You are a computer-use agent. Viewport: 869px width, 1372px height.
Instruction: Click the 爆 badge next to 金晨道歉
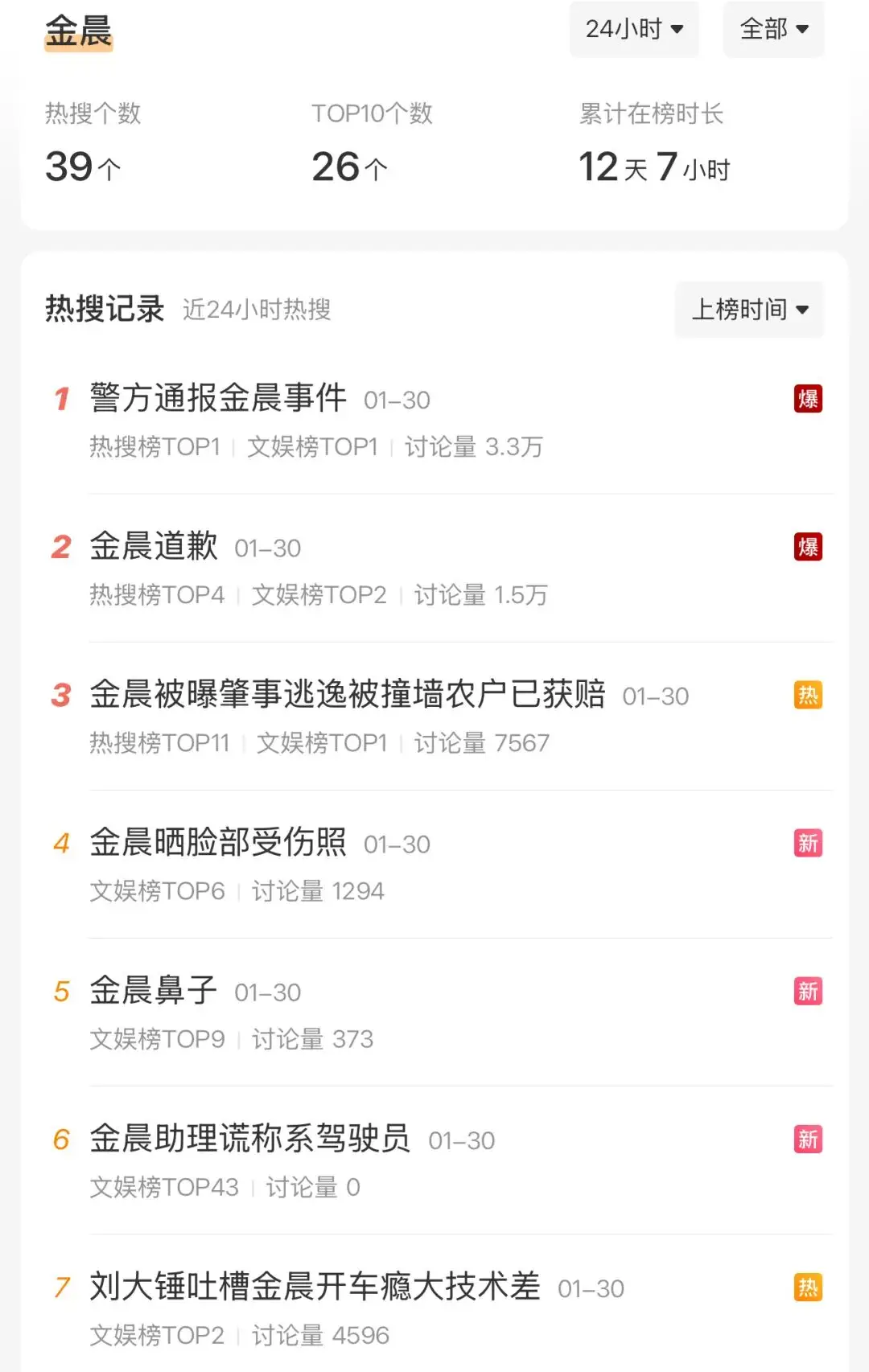pos(809,548)
